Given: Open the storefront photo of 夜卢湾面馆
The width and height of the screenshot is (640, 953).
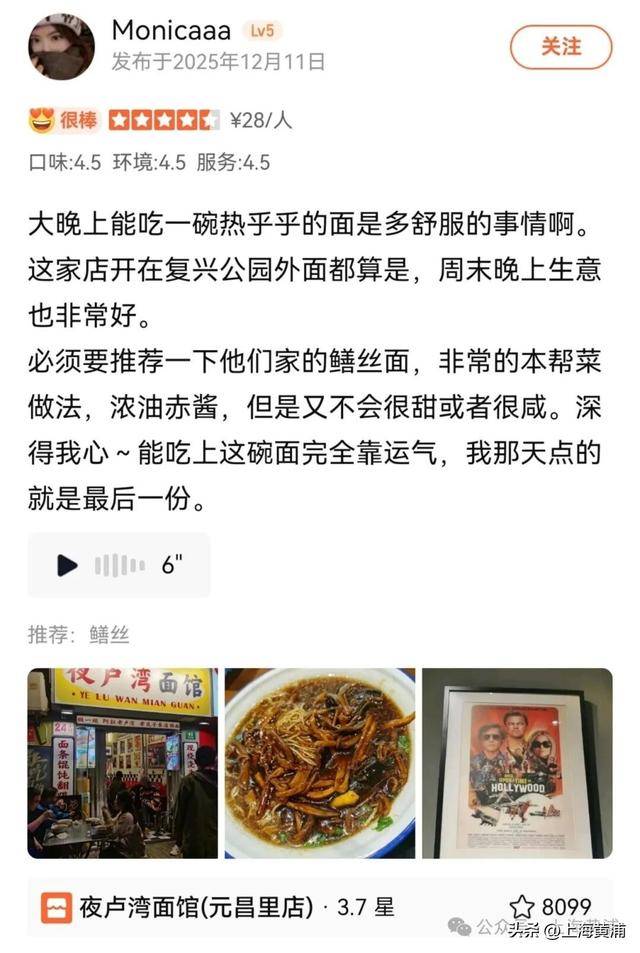Looking at the screenshot, I should 121,762.
